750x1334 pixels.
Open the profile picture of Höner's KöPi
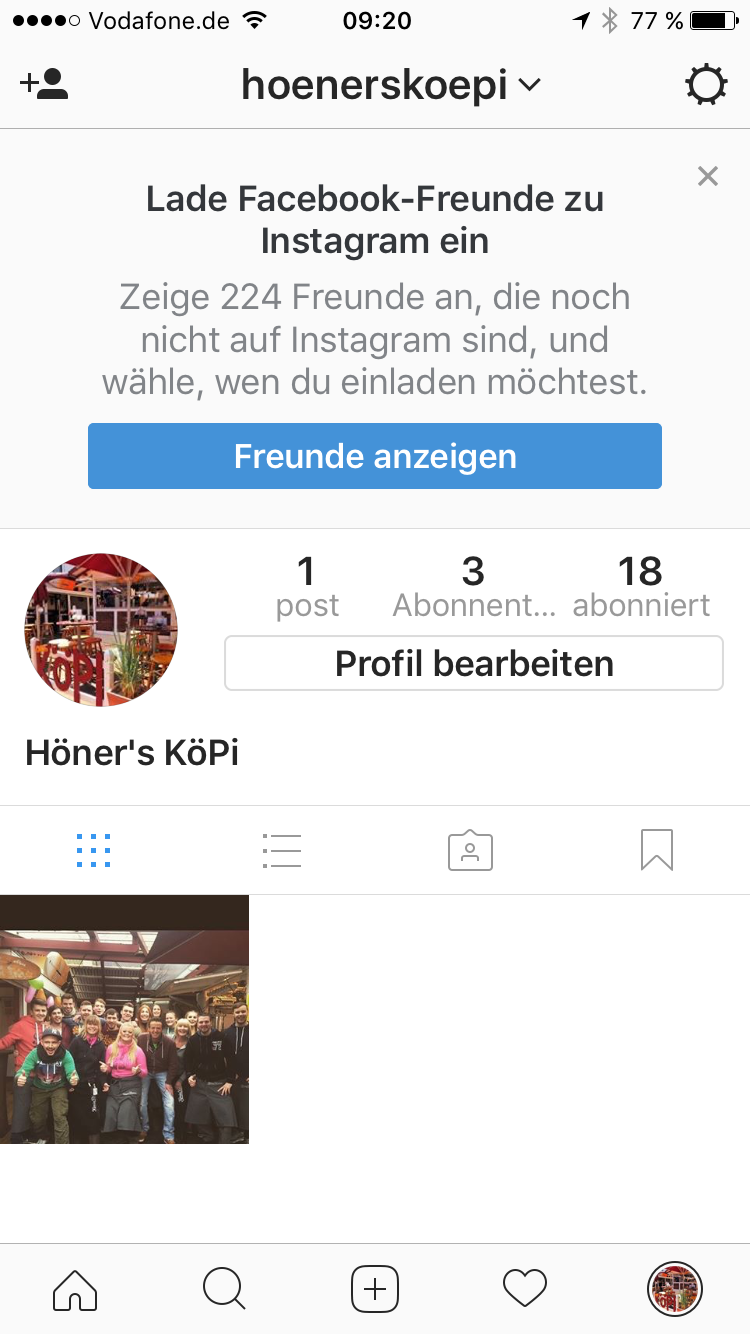coord(101,630)
